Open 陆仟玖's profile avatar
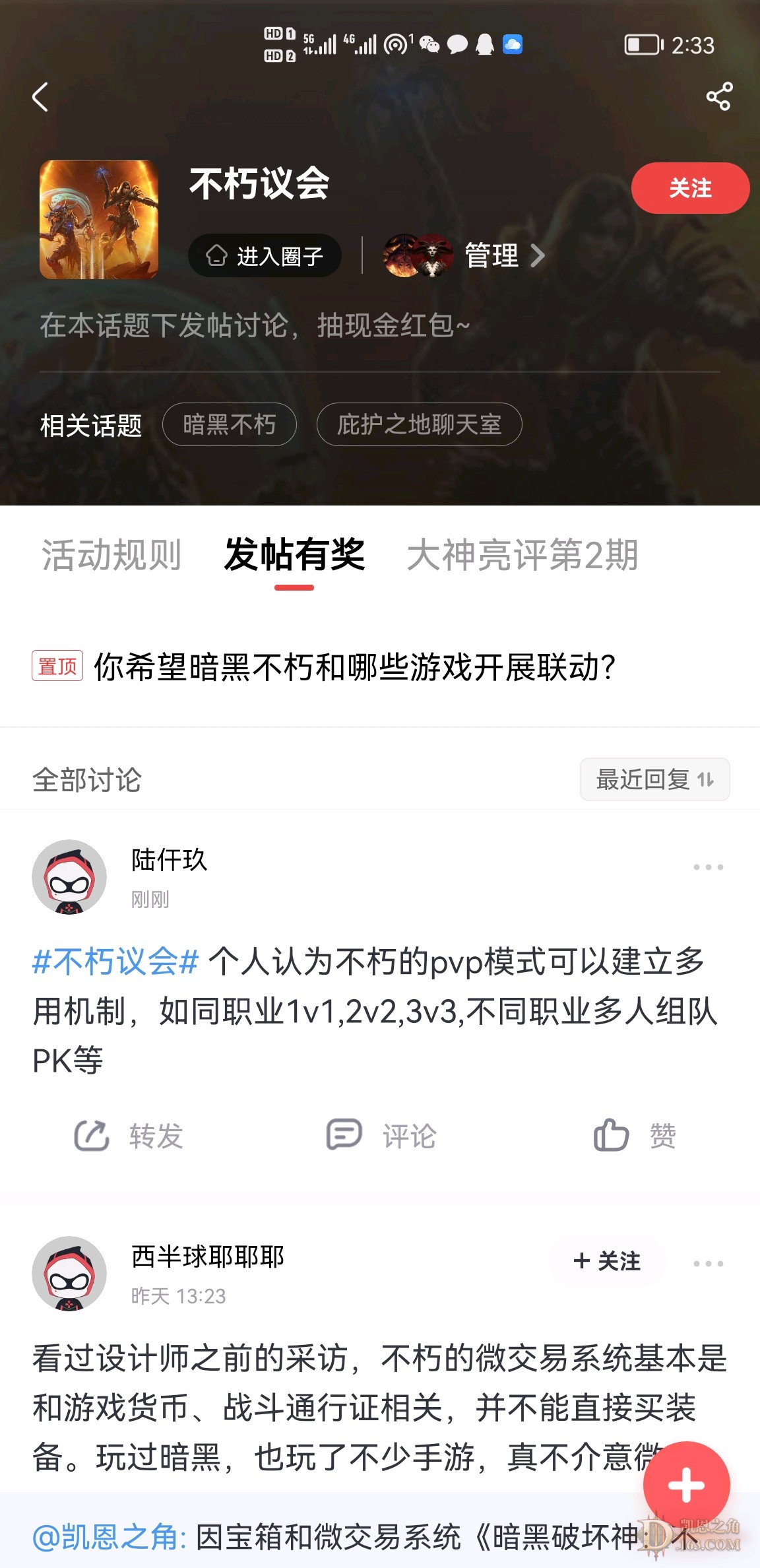Screen dimensions: 760x1568 coord(69,877)
